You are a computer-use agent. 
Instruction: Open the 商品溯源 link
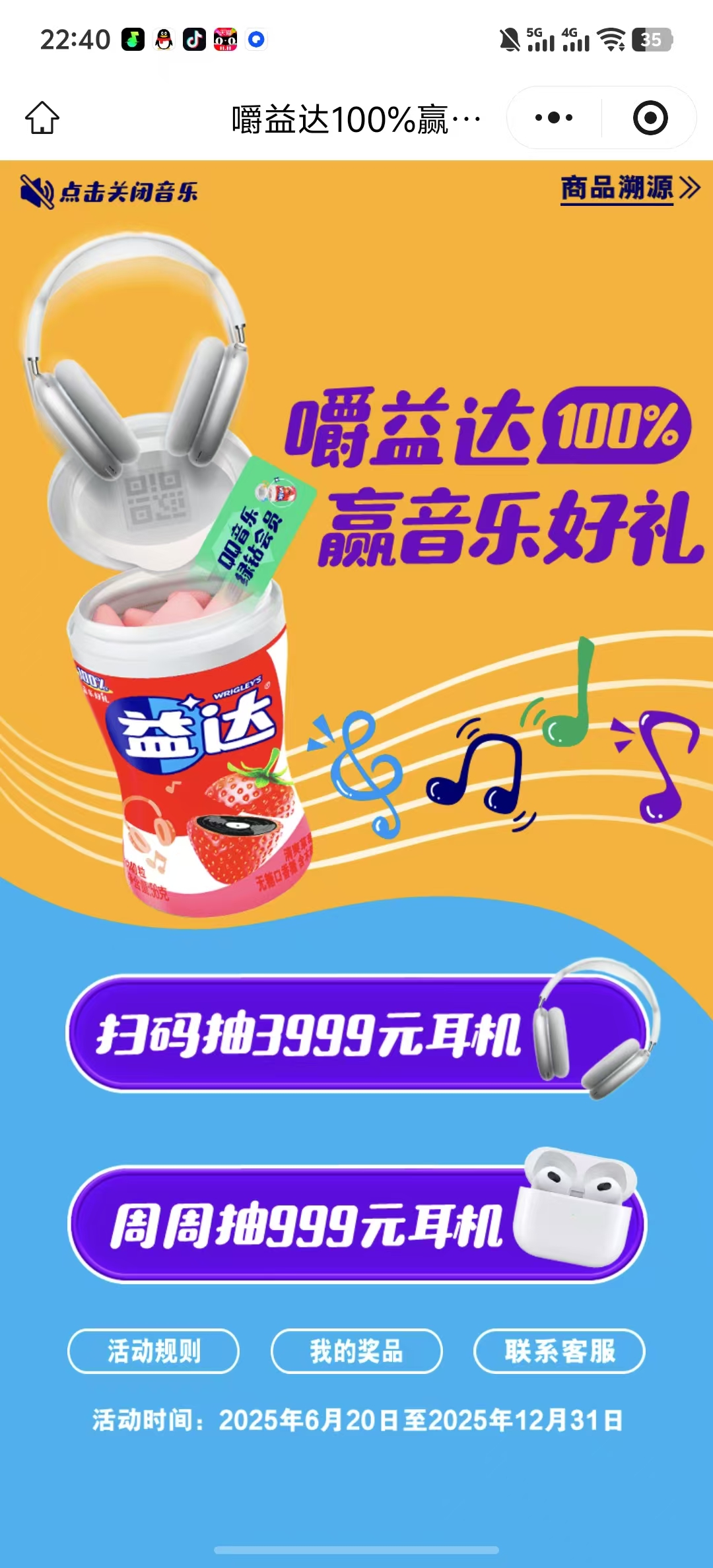point(629,189)
